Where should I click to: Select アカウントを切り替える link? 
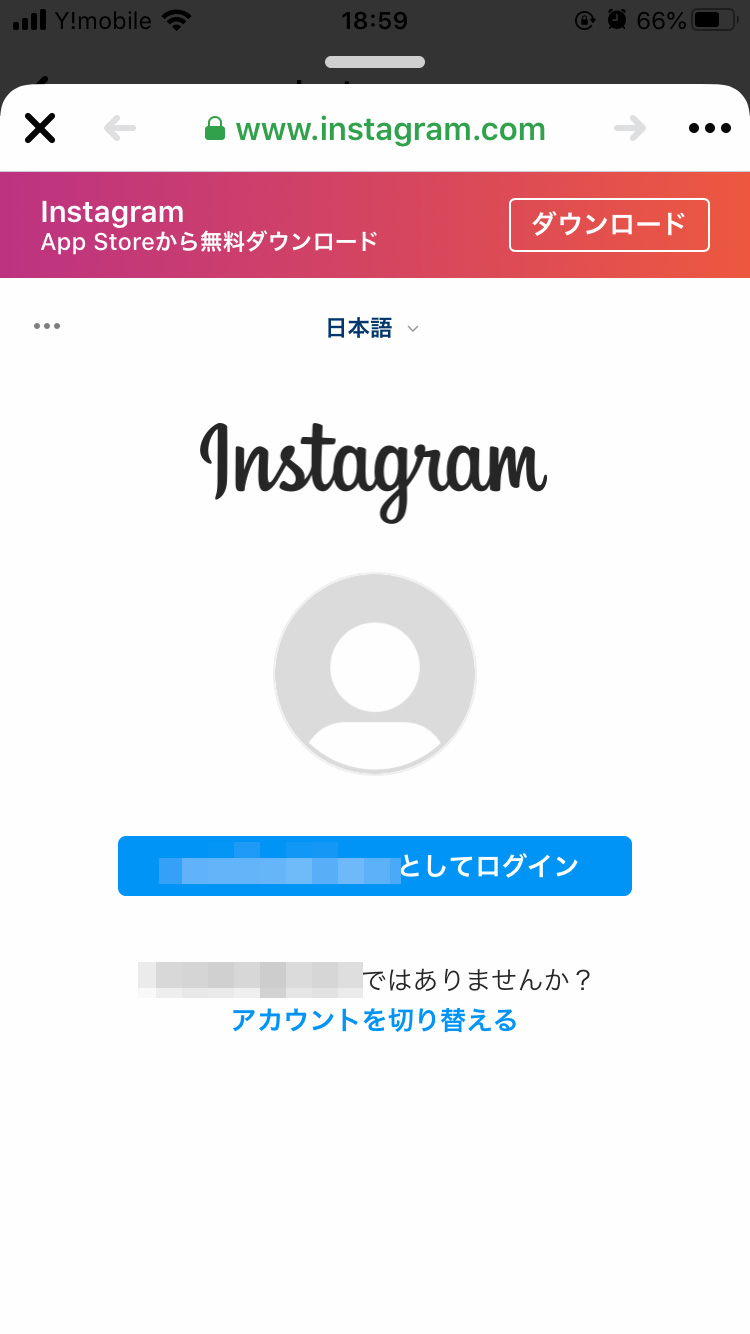pos(374,1021)
